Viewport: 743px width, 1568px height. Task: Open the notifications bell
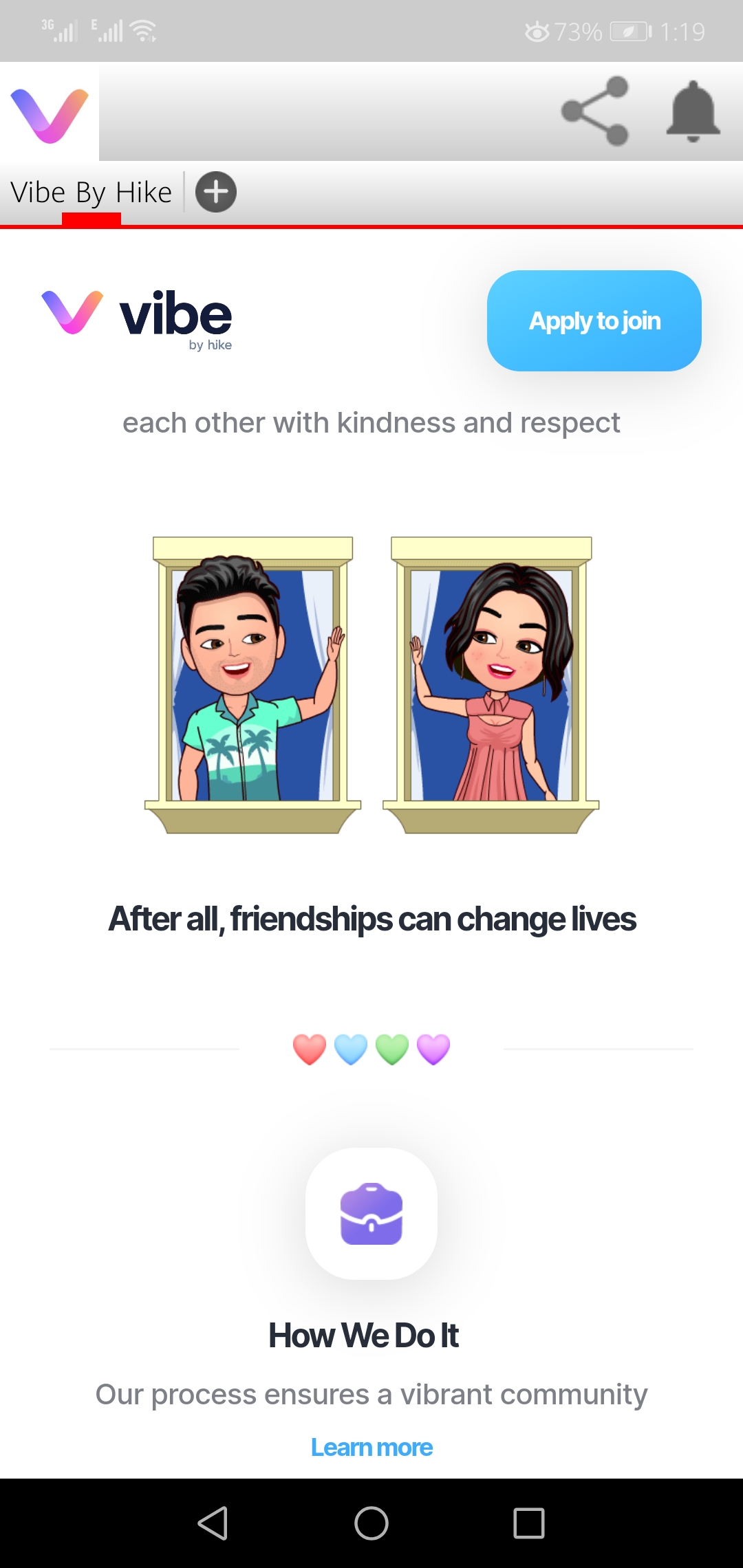[x=693, y=111]
